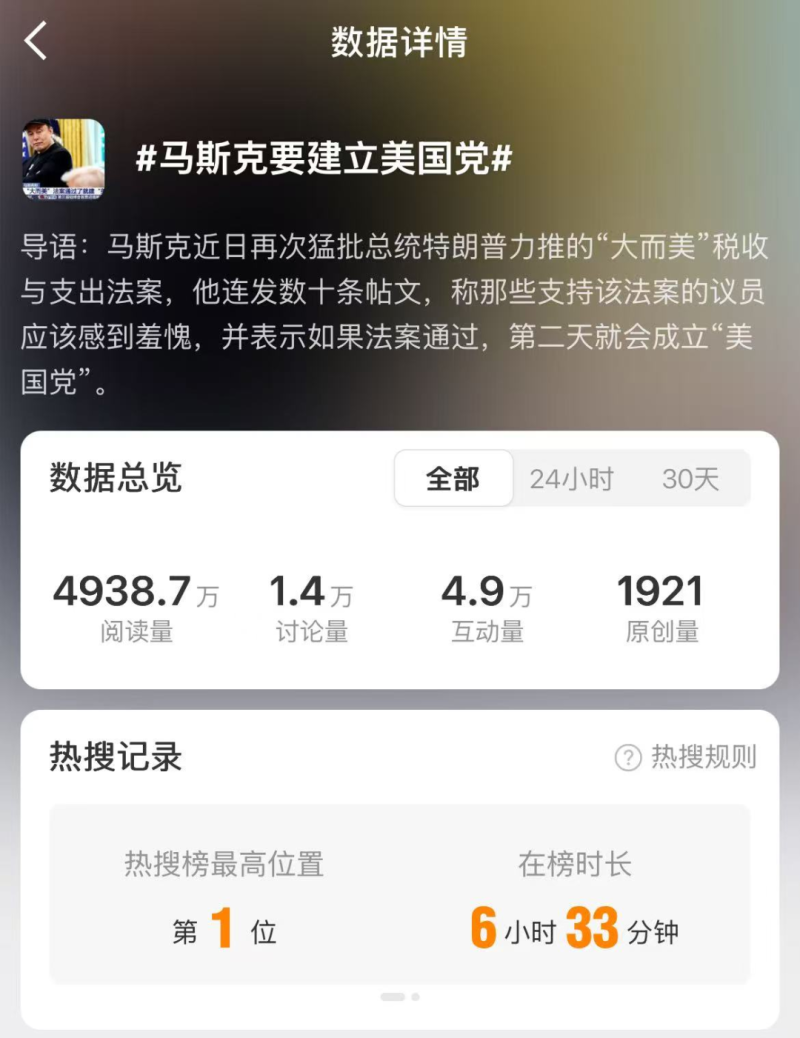Switch to the 30天 tab

[x=690, y=478]
